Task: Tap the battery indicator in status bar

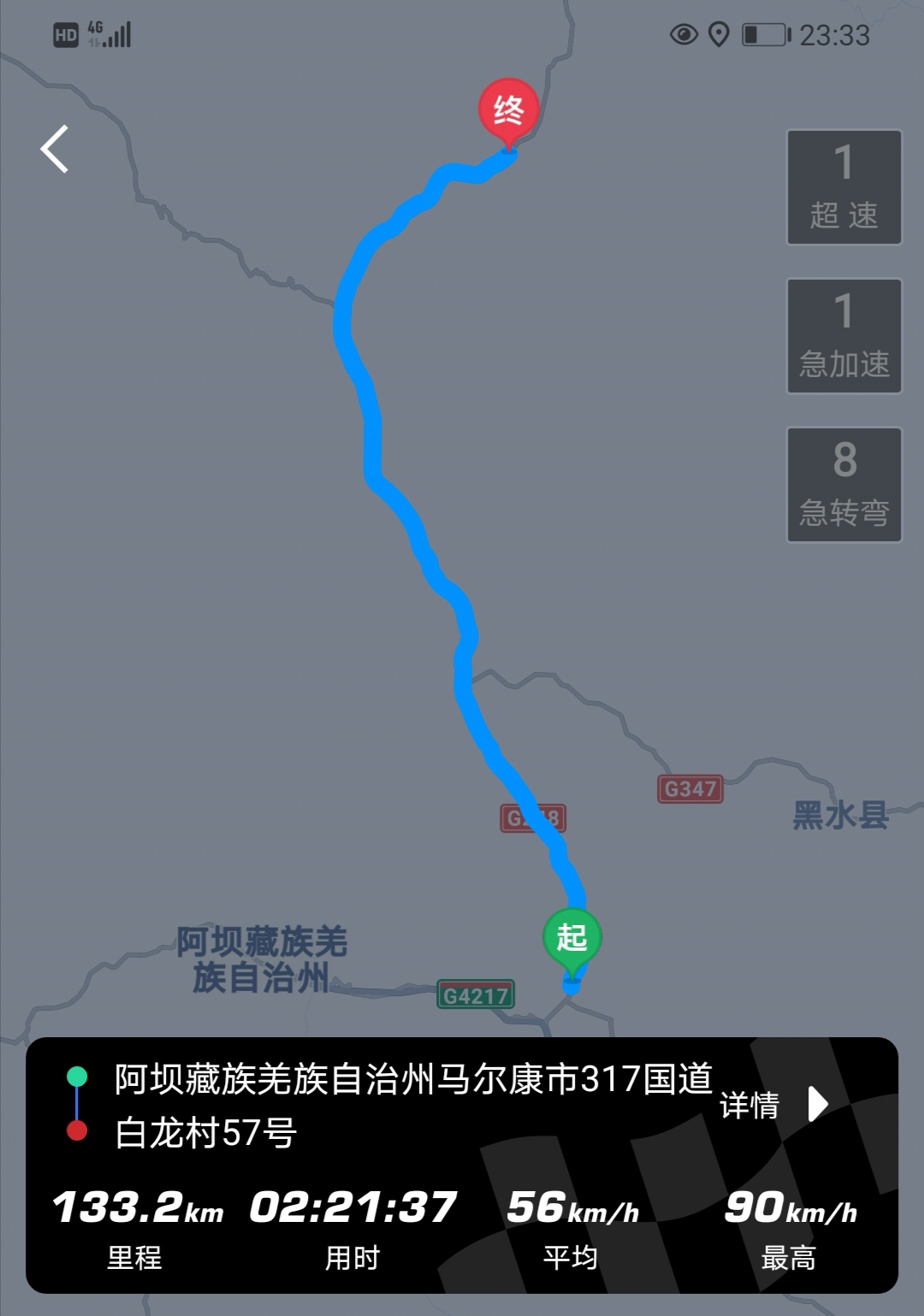Action: click(764, 32)
